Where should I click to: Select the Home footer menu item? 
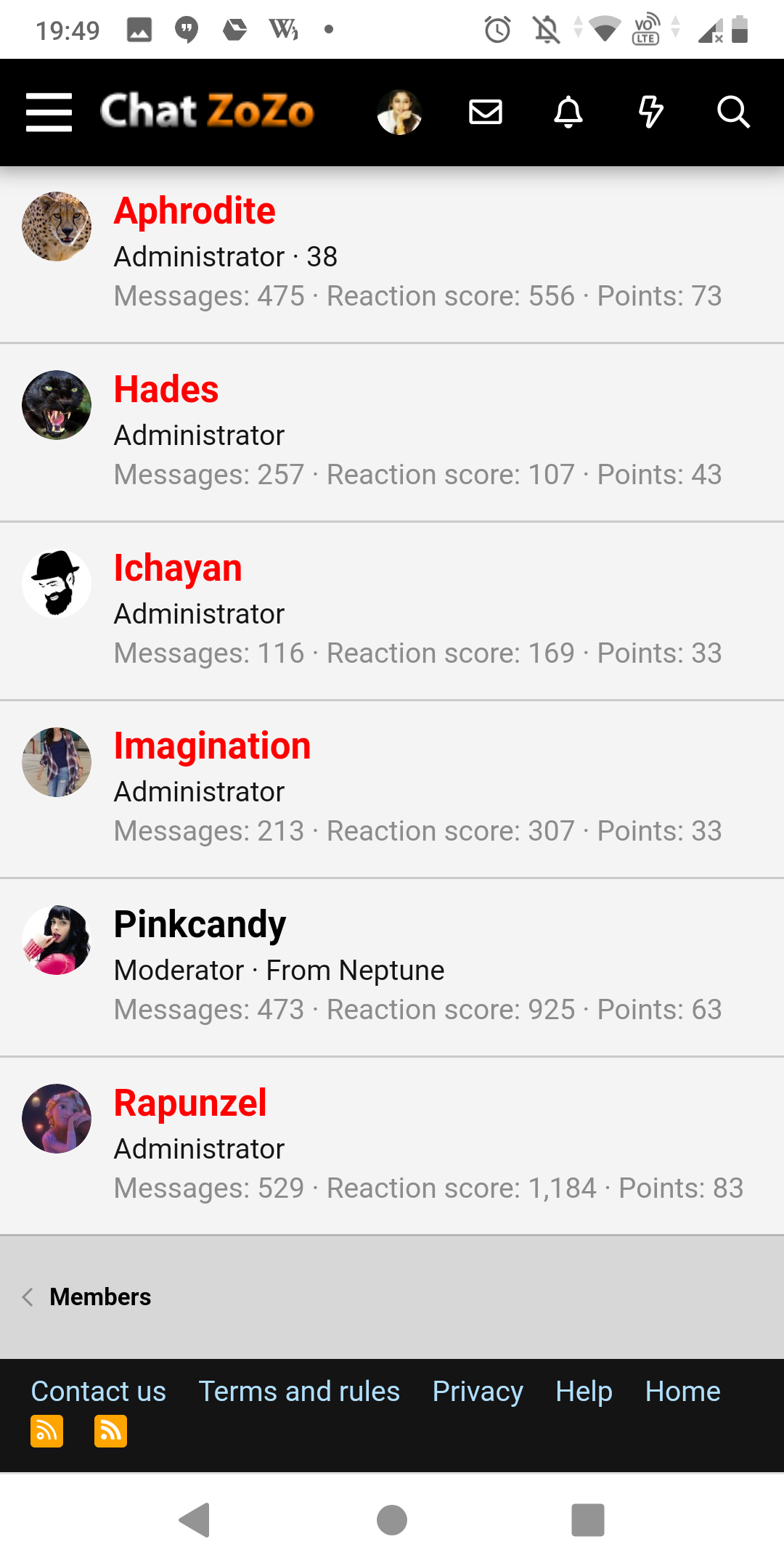click(x=682, y=1391)
